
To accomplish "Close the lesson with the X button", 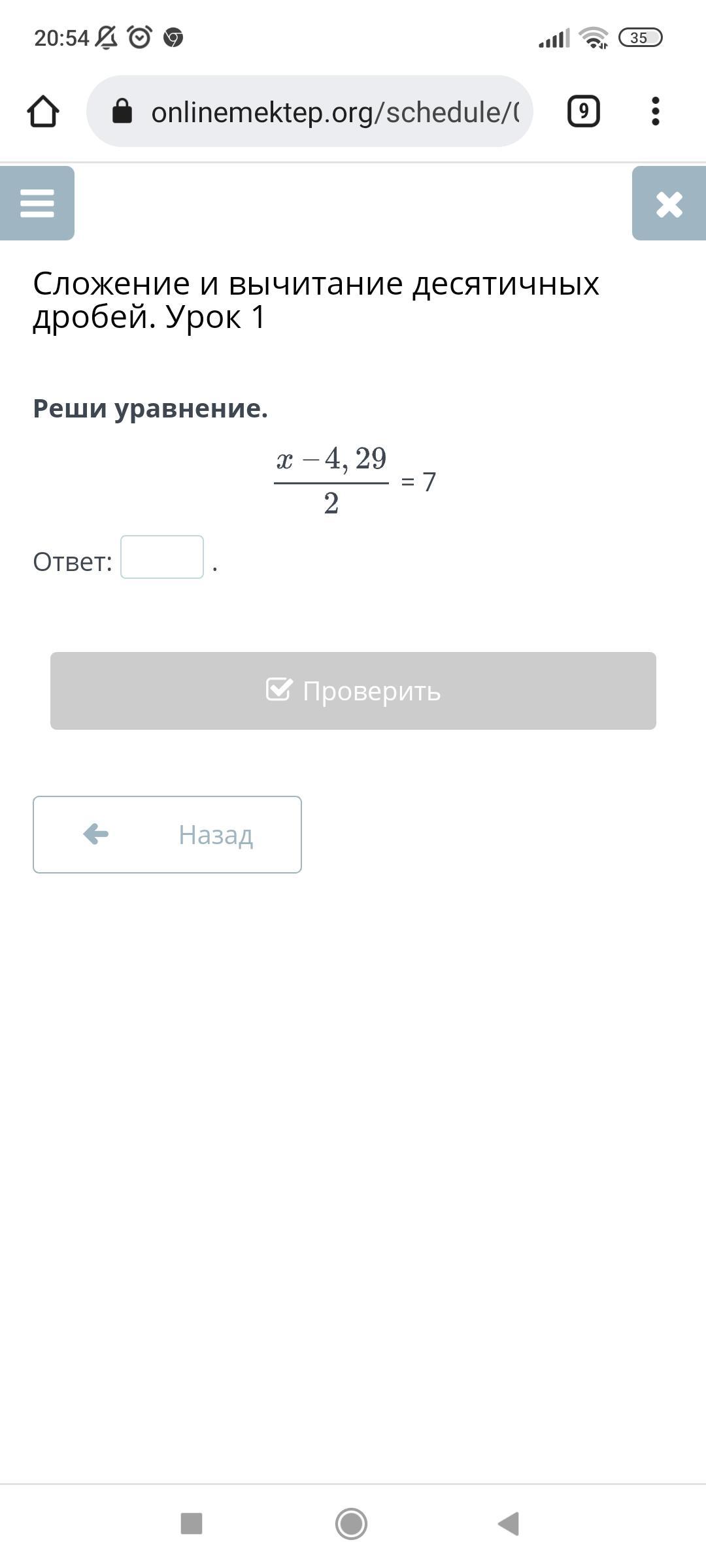I will tap(669, 203).
